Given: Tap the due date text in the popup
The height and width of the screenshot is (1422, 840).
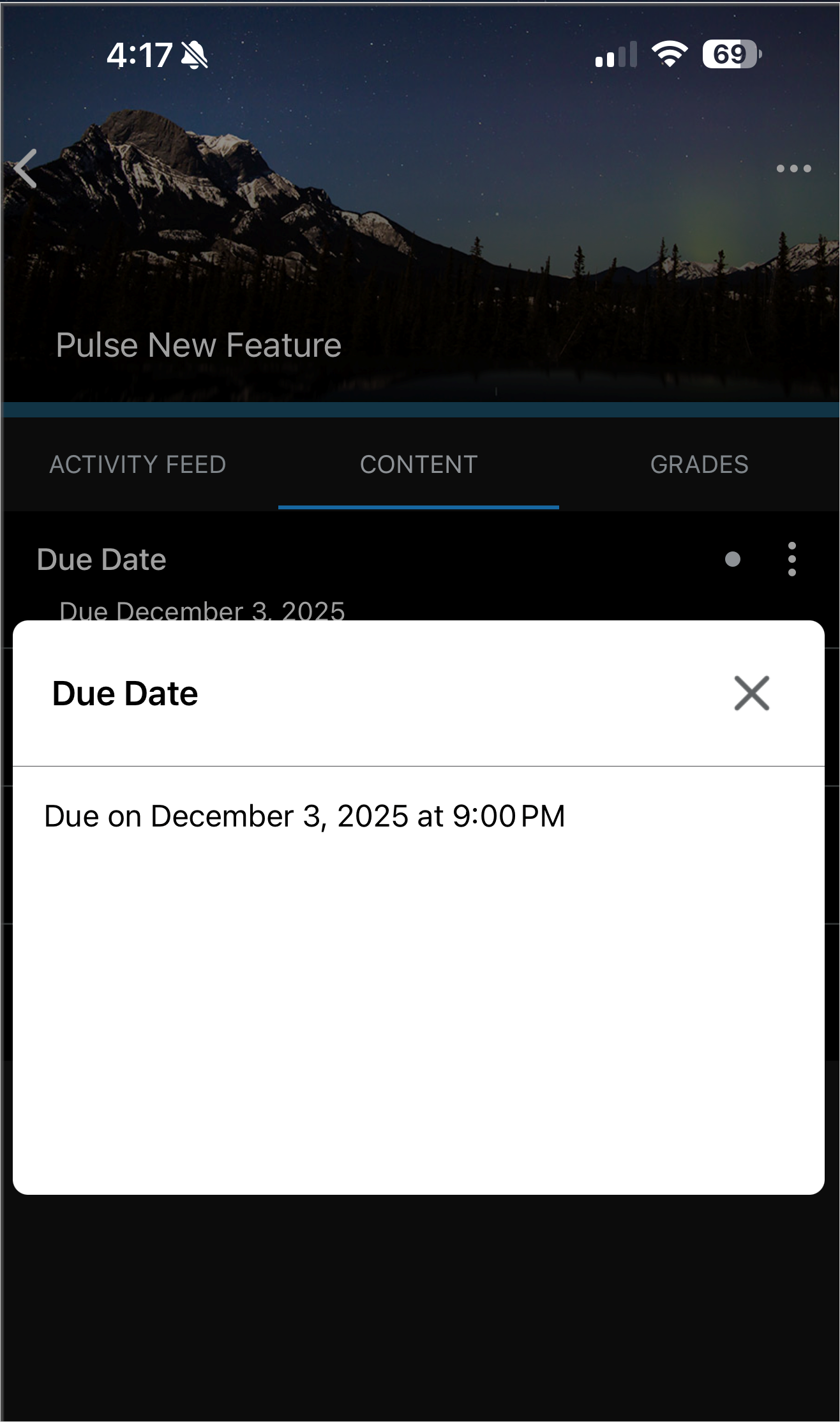Looking at the screenshot, I should (304, 815).
